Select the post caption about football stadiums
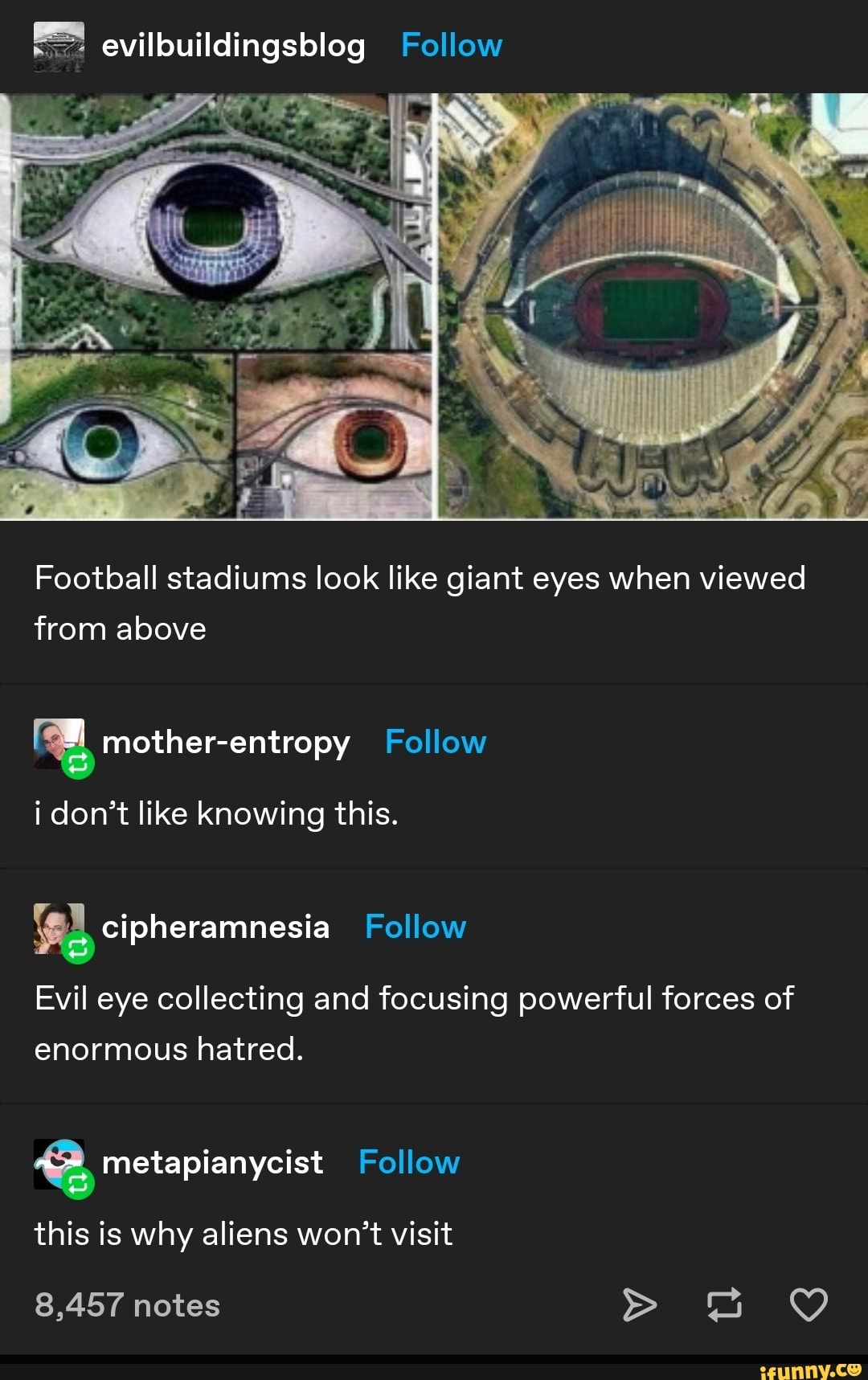The image size is (868, 1380). (x=421, y=600)
